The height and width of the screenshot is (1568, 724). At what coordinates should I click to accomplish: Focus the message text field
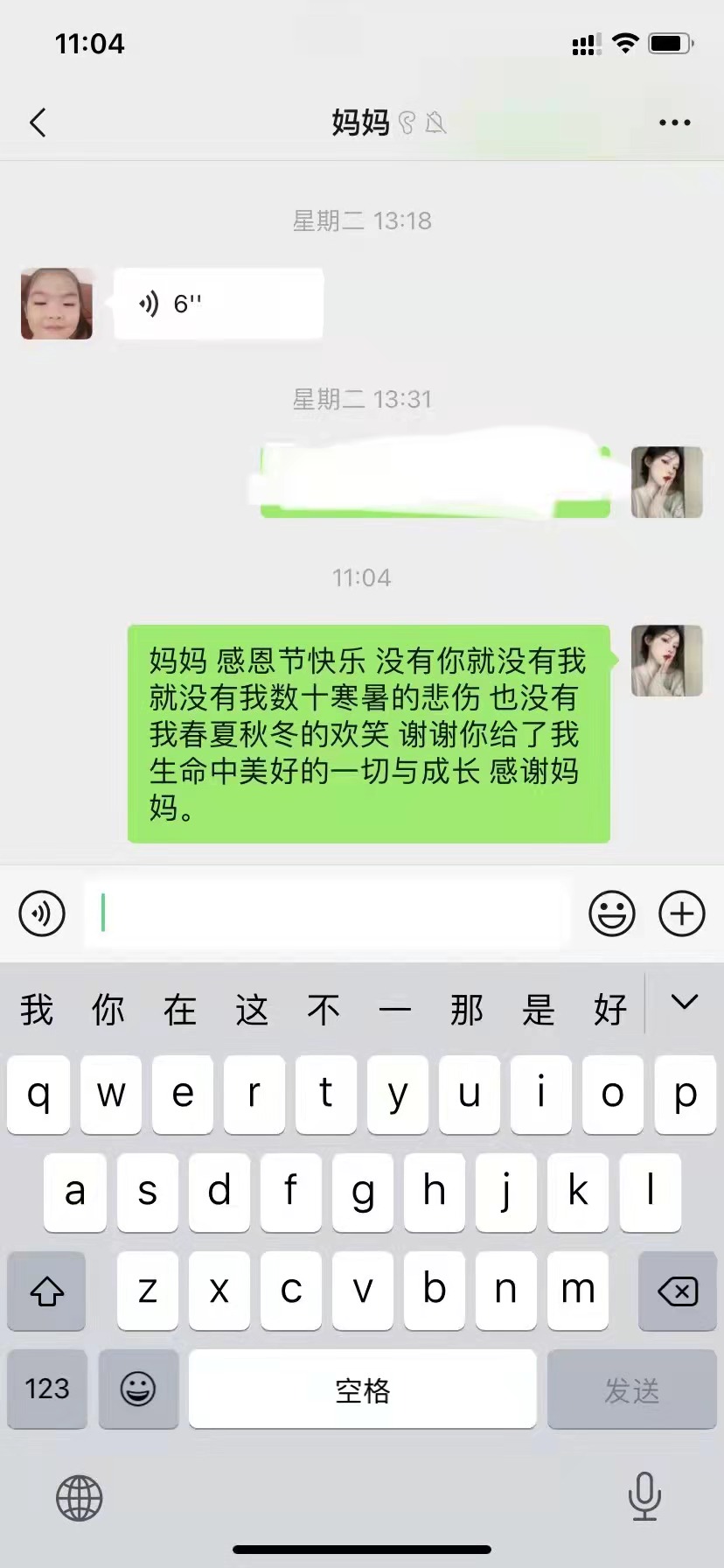(x=328, y=913)
